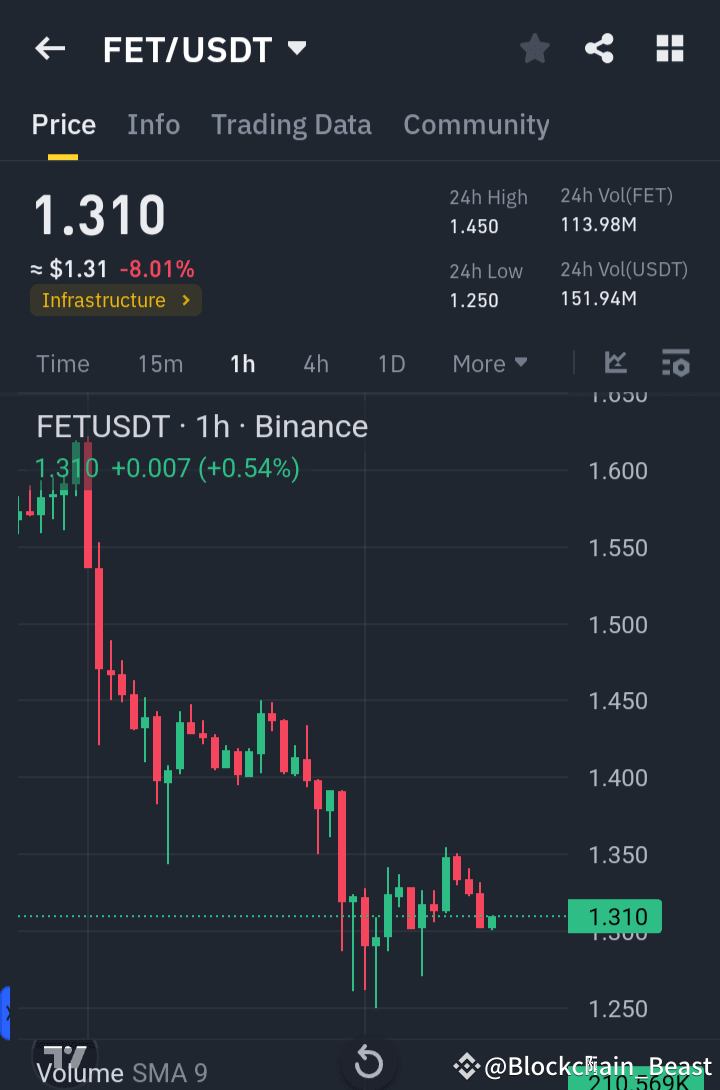The height and width of the screenshot is (1090, 720).
Task: Switch to the Info tab
Action: [153, 124]
